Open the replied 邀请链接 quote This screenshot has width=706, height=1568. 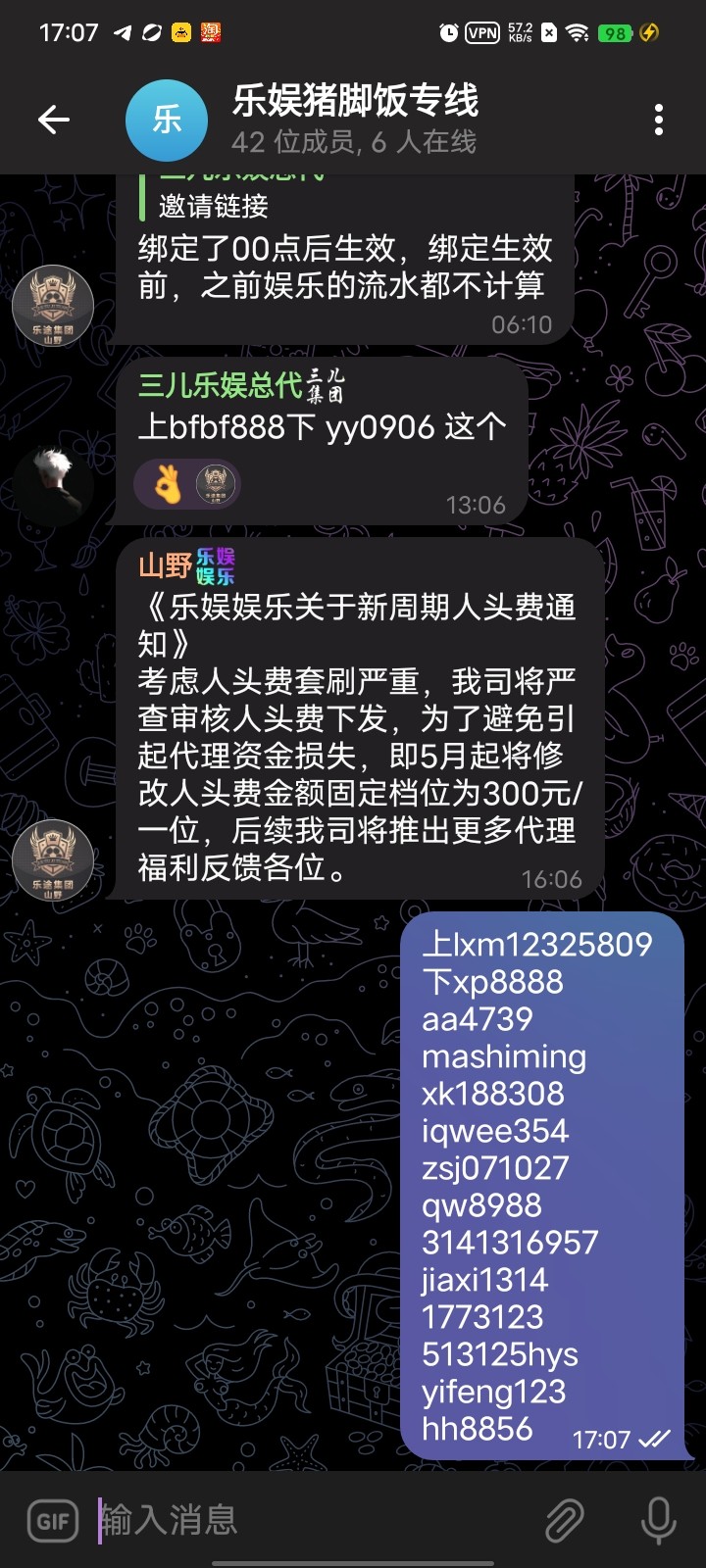[216, 204]
